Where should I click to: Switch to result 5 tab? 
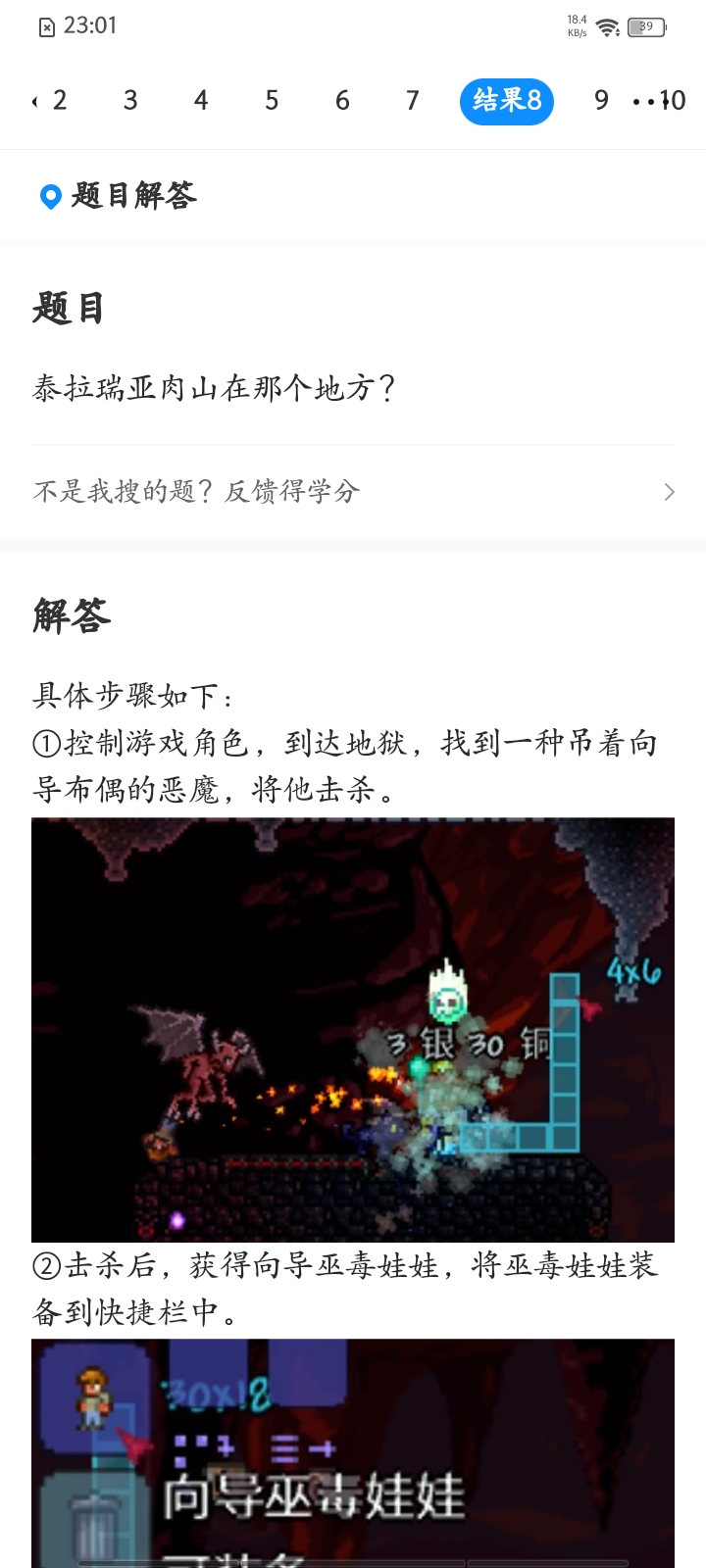click(x=272, y=100)
